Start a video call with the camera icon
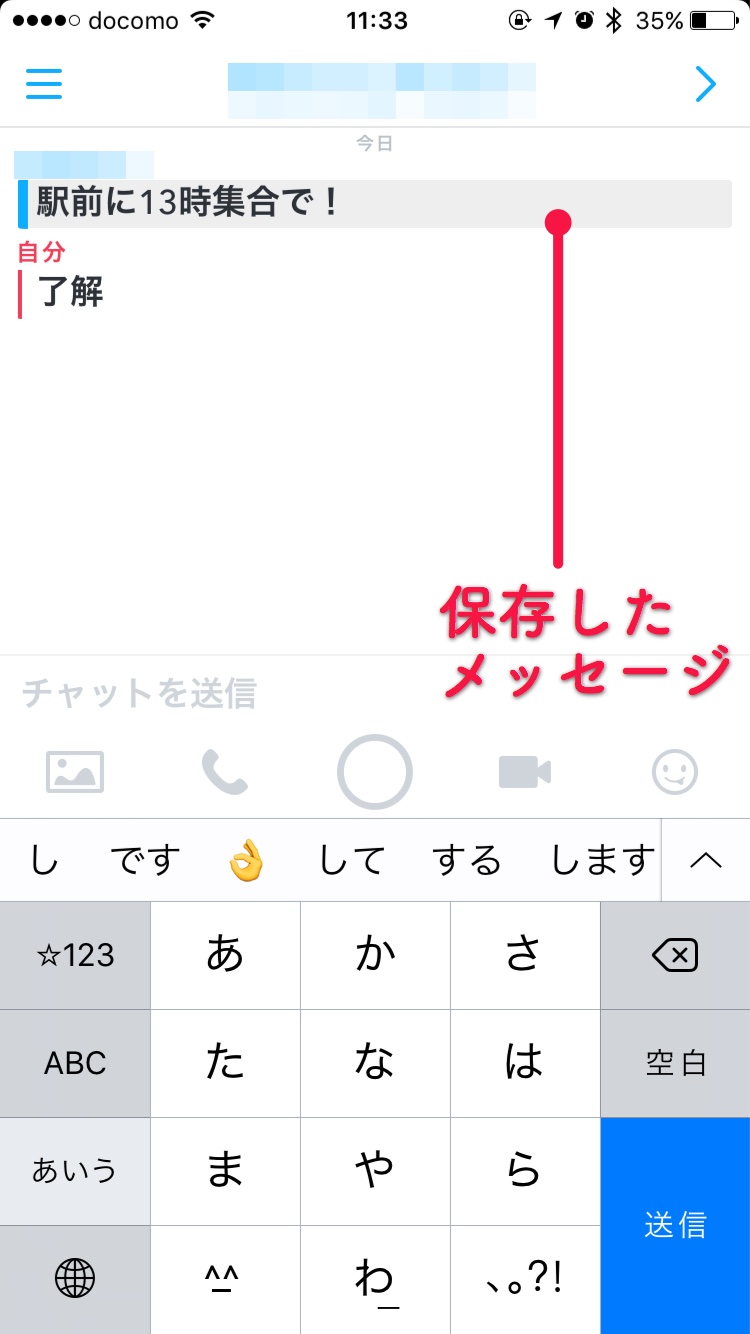 525,772
